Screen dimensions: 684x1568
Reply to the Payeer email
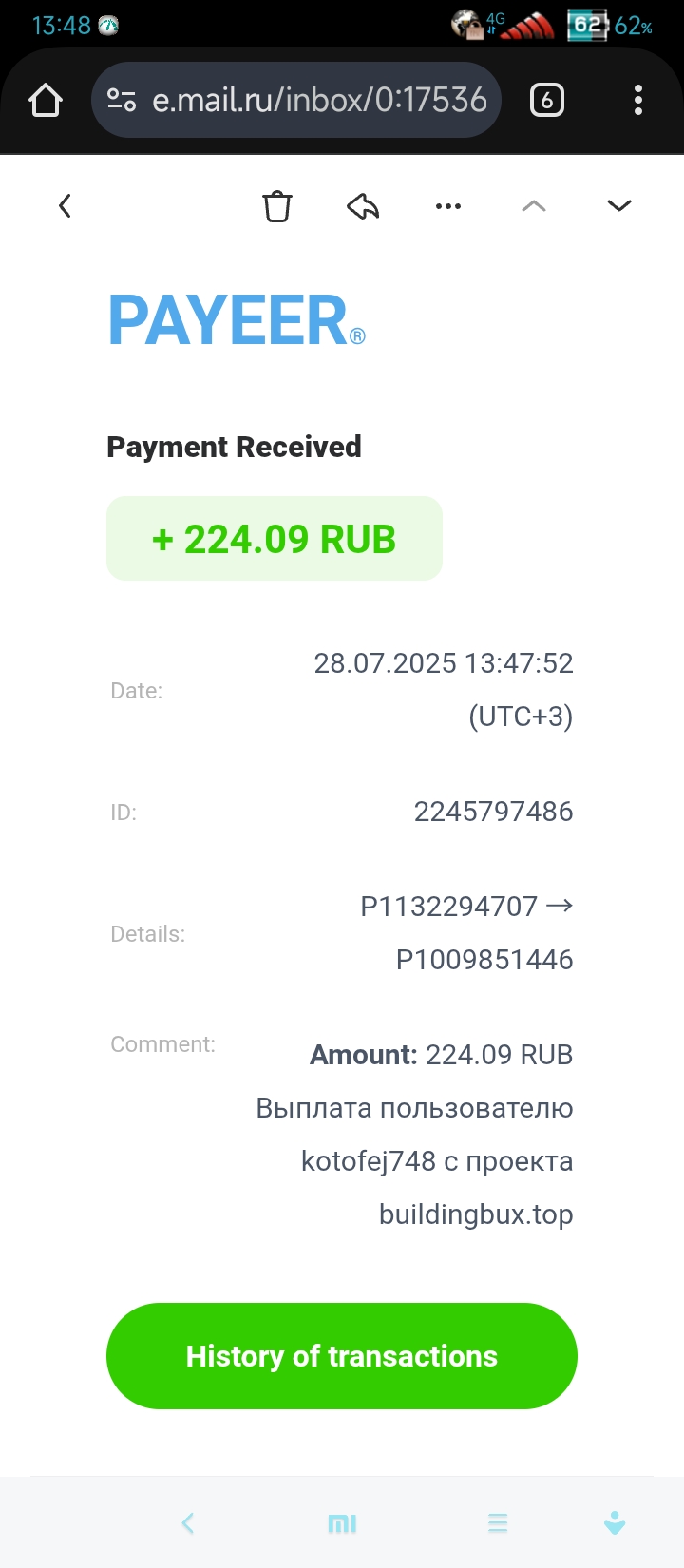363,205
